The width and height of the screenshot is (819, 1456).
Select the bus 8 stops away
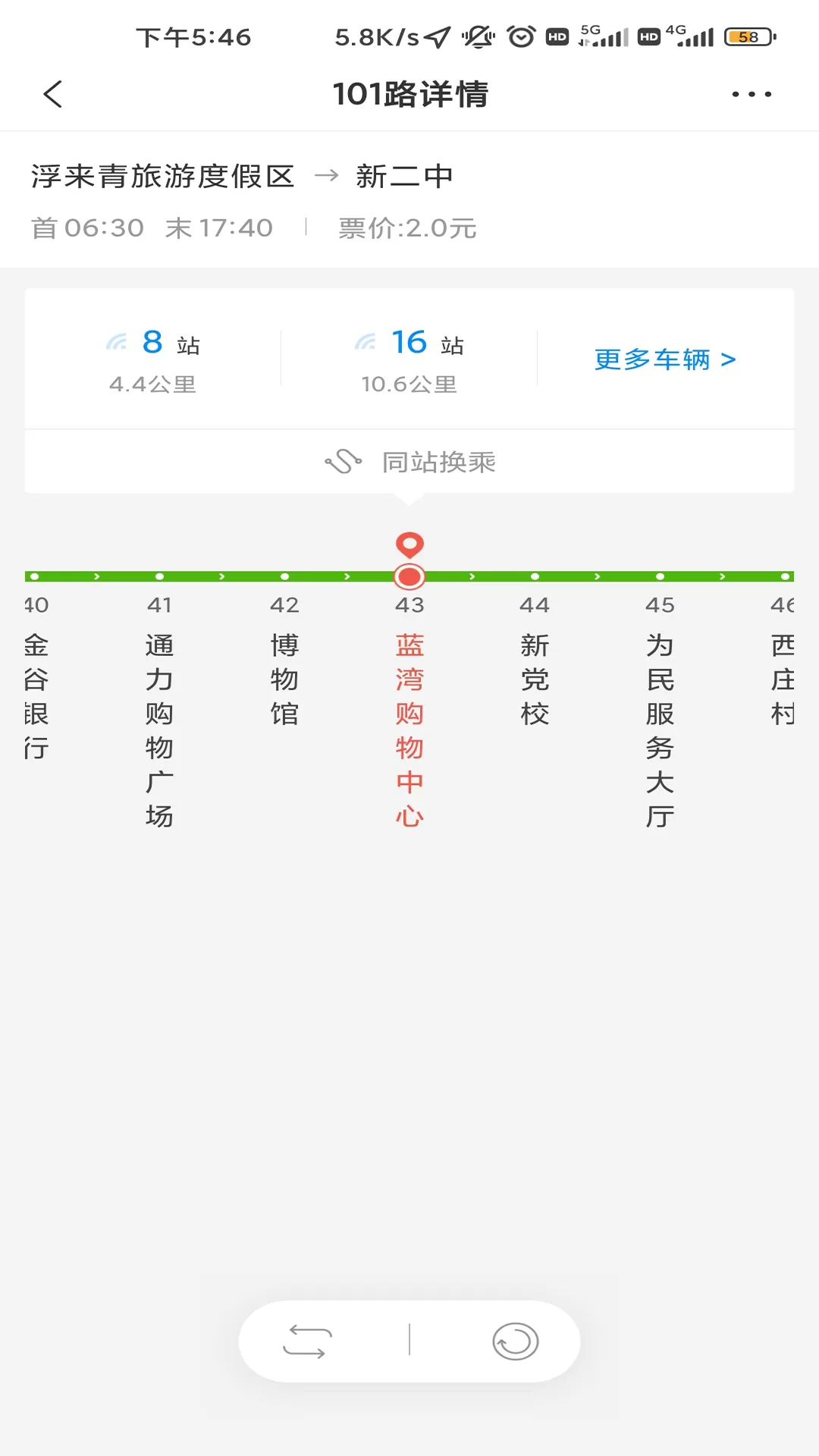tap(152, 359)
